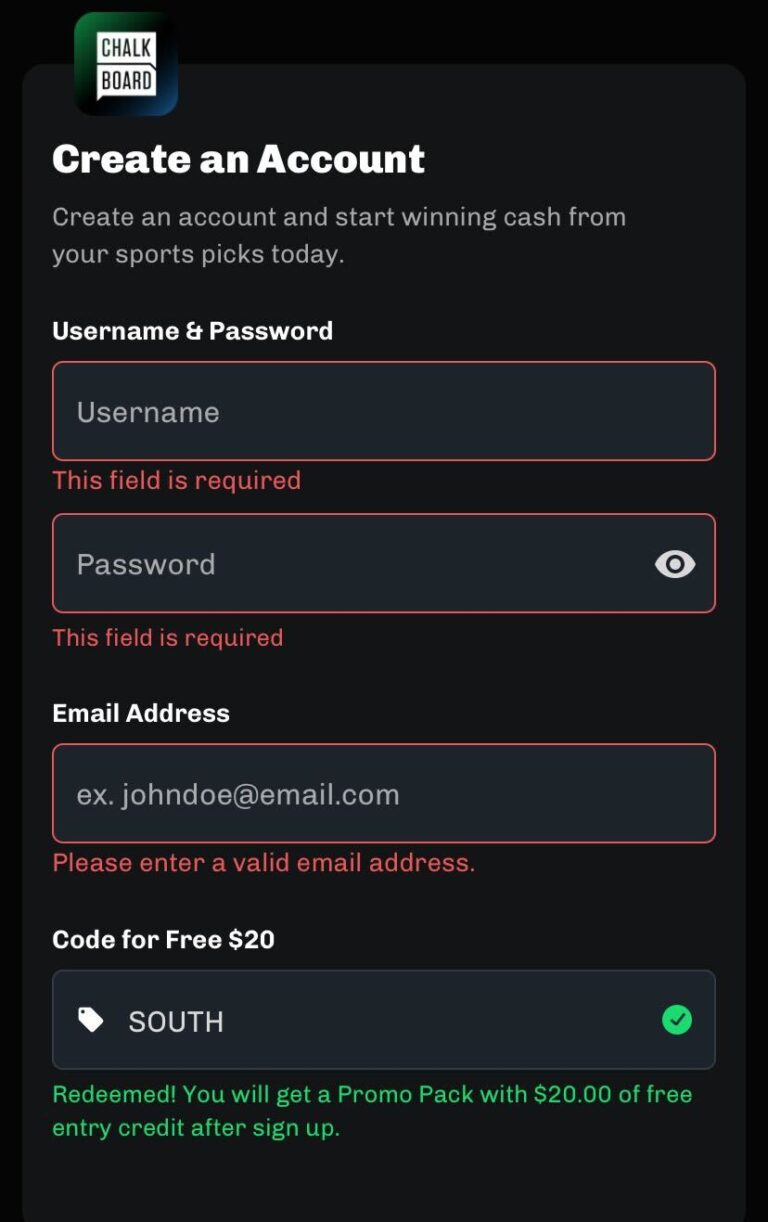Click the 'Username & Password' section label
The image size is (768, 1222).
point(193,331)
